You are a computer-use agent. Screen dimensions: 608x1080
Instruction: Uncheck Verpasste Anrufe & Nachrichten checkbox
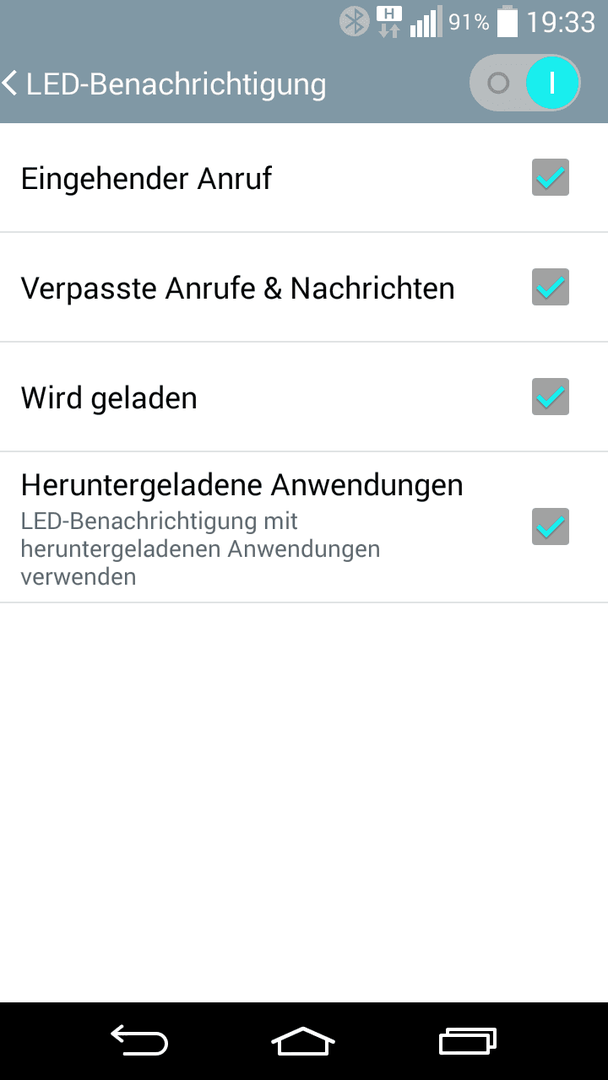point(550,287)
